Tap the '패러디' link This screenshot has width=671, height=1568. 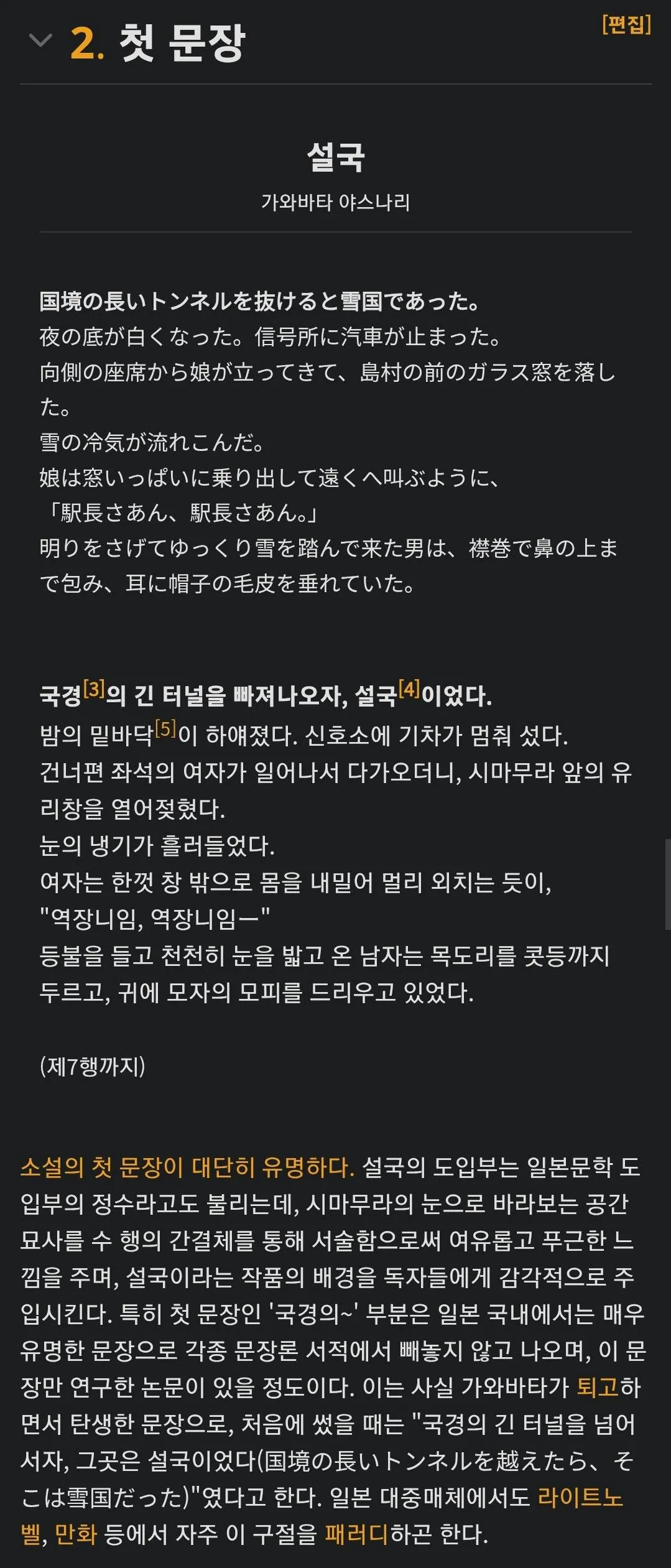(x=356, y=1534)
